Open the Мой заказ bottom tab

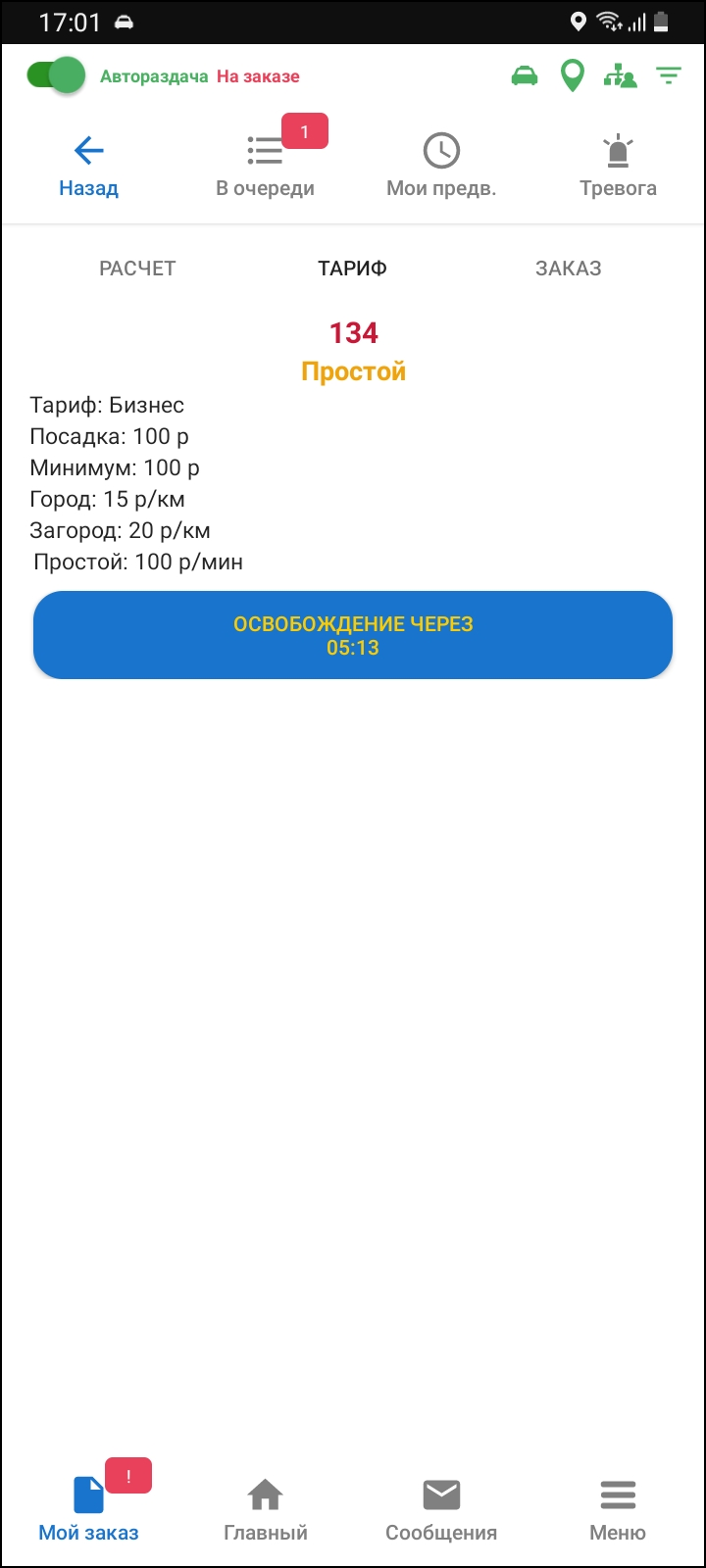click(88, 1509)
